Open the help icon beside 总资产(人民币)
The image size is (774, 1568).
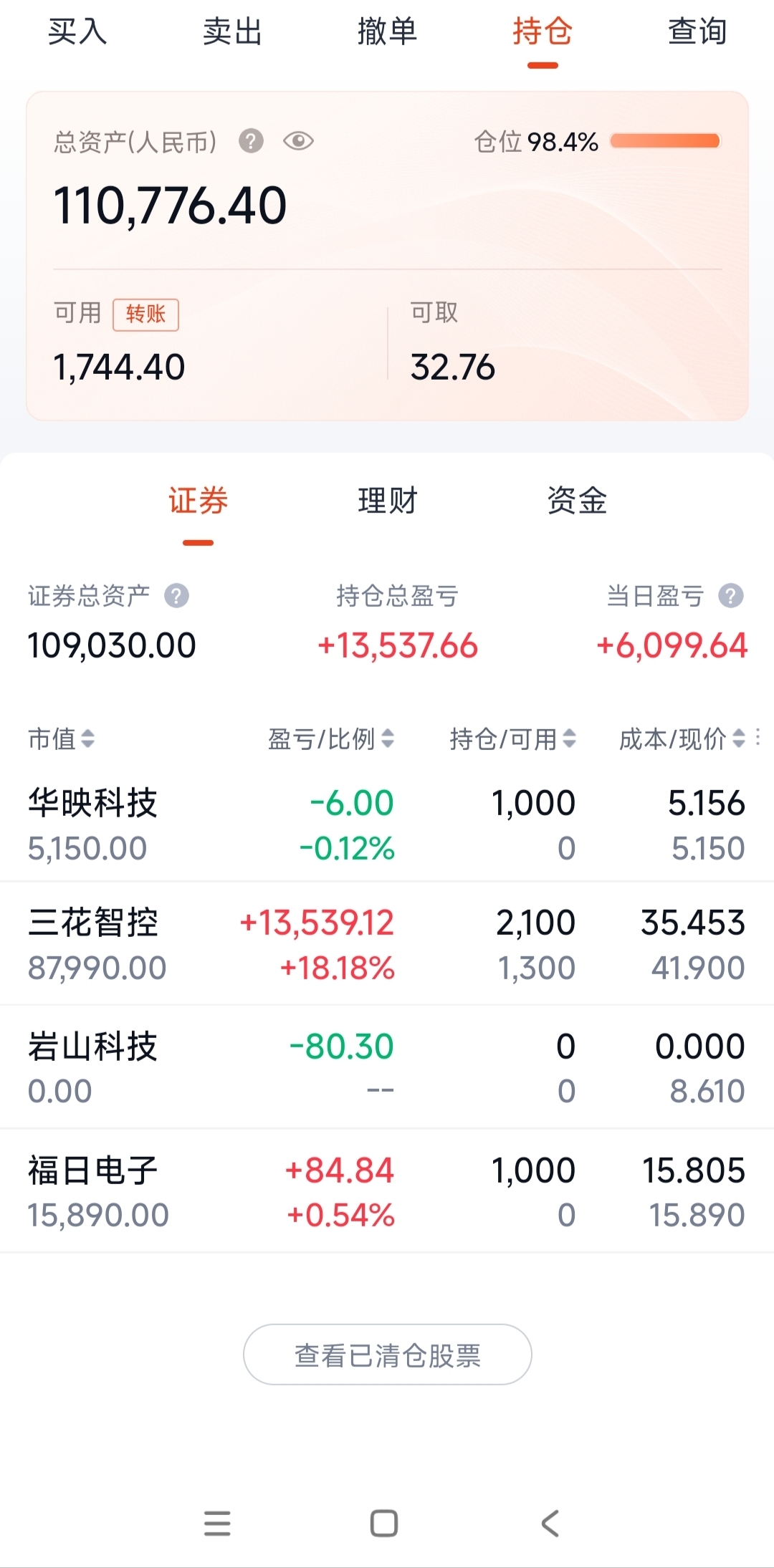[251, 141]
